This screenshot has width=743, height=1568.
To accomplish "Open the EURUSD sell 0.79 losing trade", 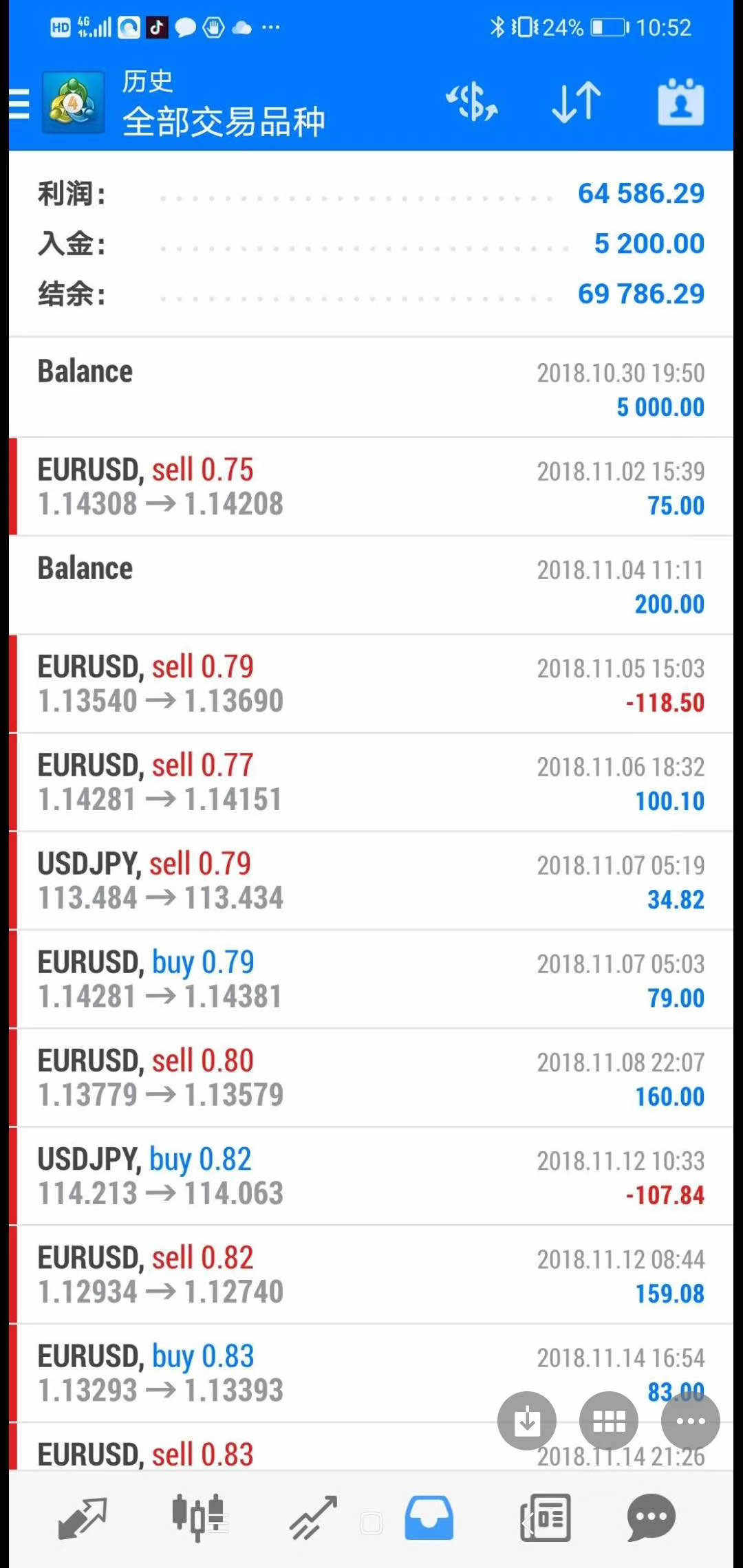I will [x=371, y=684].
